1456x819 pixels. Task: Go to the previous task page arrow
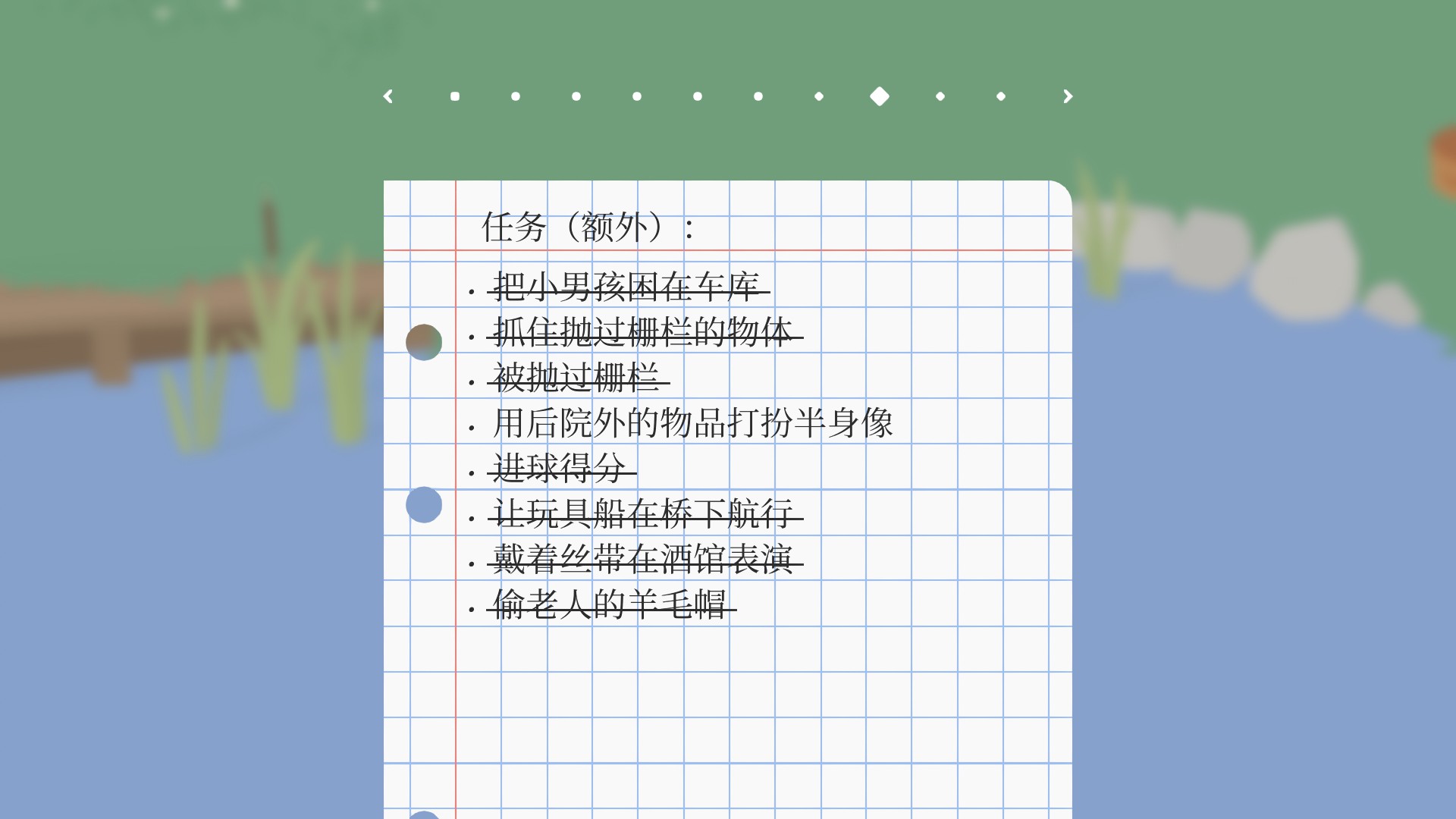388,96
